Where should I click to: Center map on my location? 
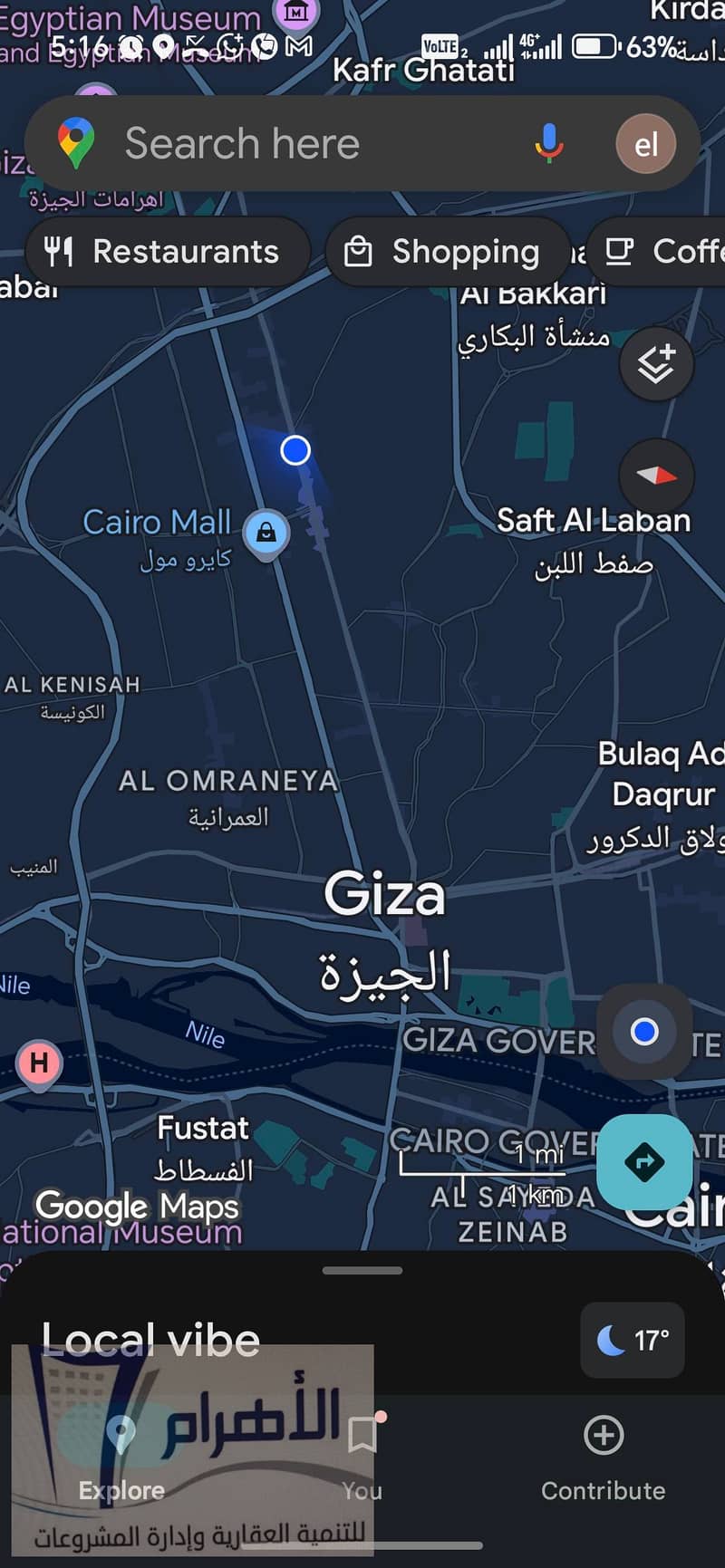(643, 1031)
